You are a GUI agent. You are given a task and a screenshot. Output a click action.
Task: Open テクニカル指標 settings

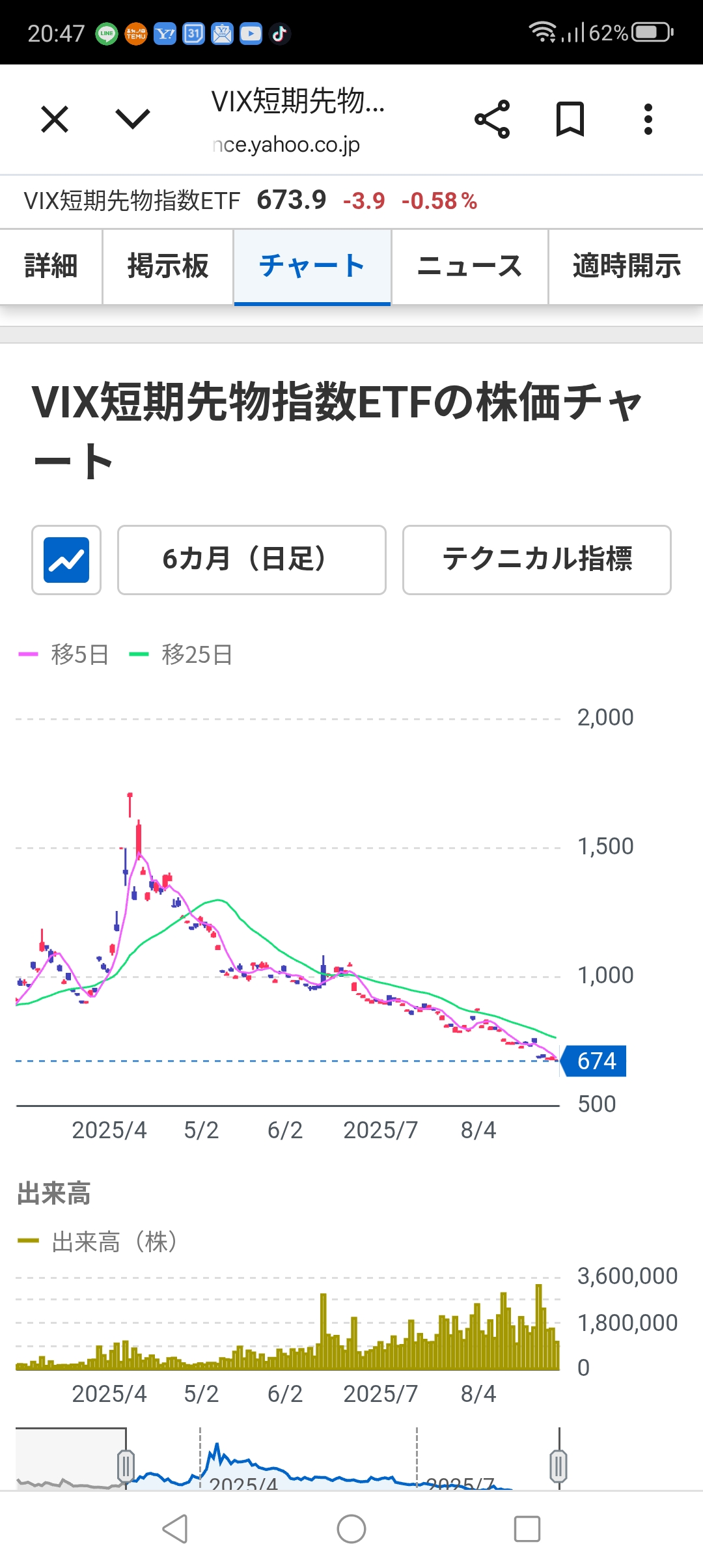(x=536, y=560)
